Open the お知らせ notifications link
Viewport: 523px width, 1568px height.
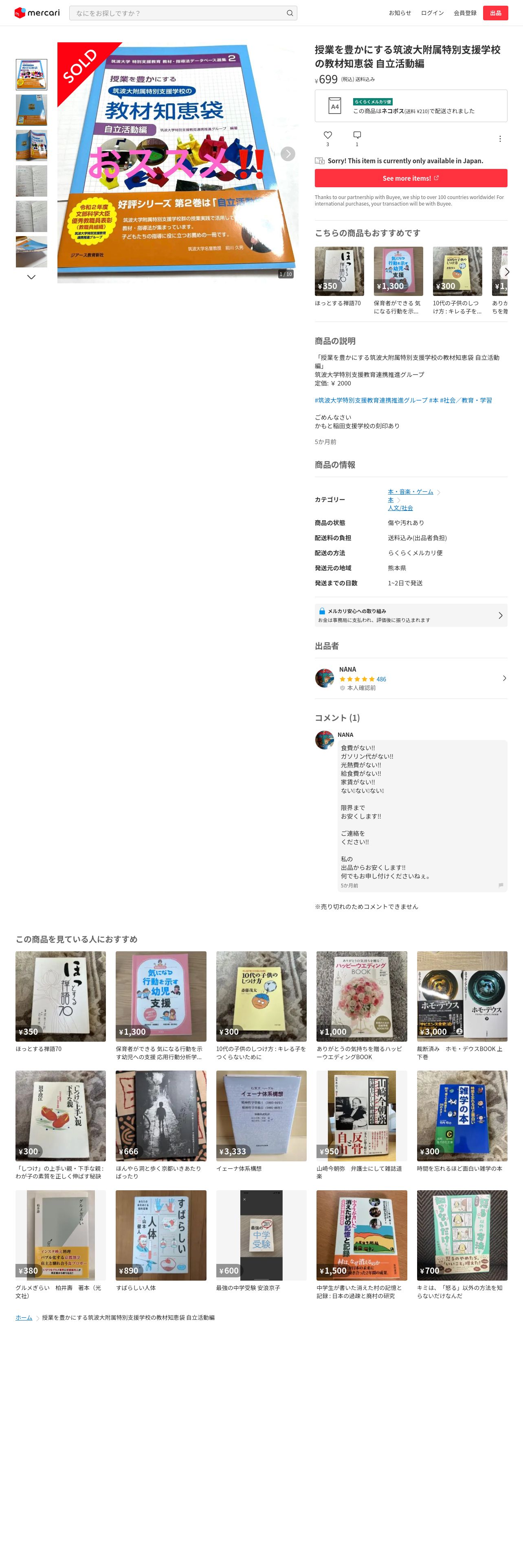pos(400,13)
